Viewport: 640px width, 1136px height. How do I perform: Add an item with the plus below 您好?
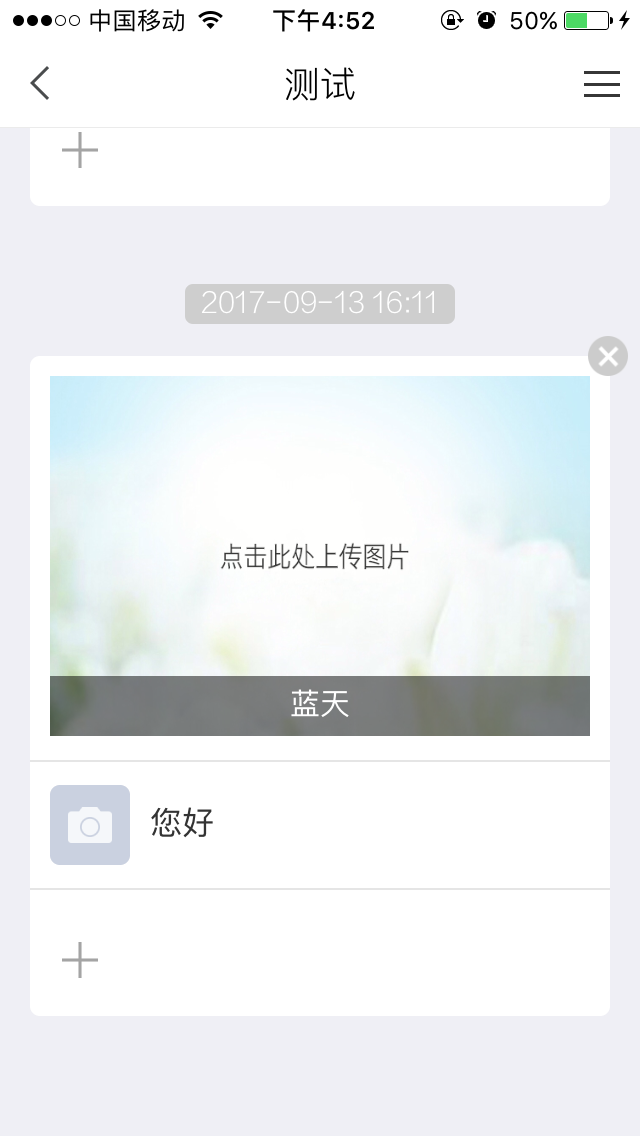(80, 961)
